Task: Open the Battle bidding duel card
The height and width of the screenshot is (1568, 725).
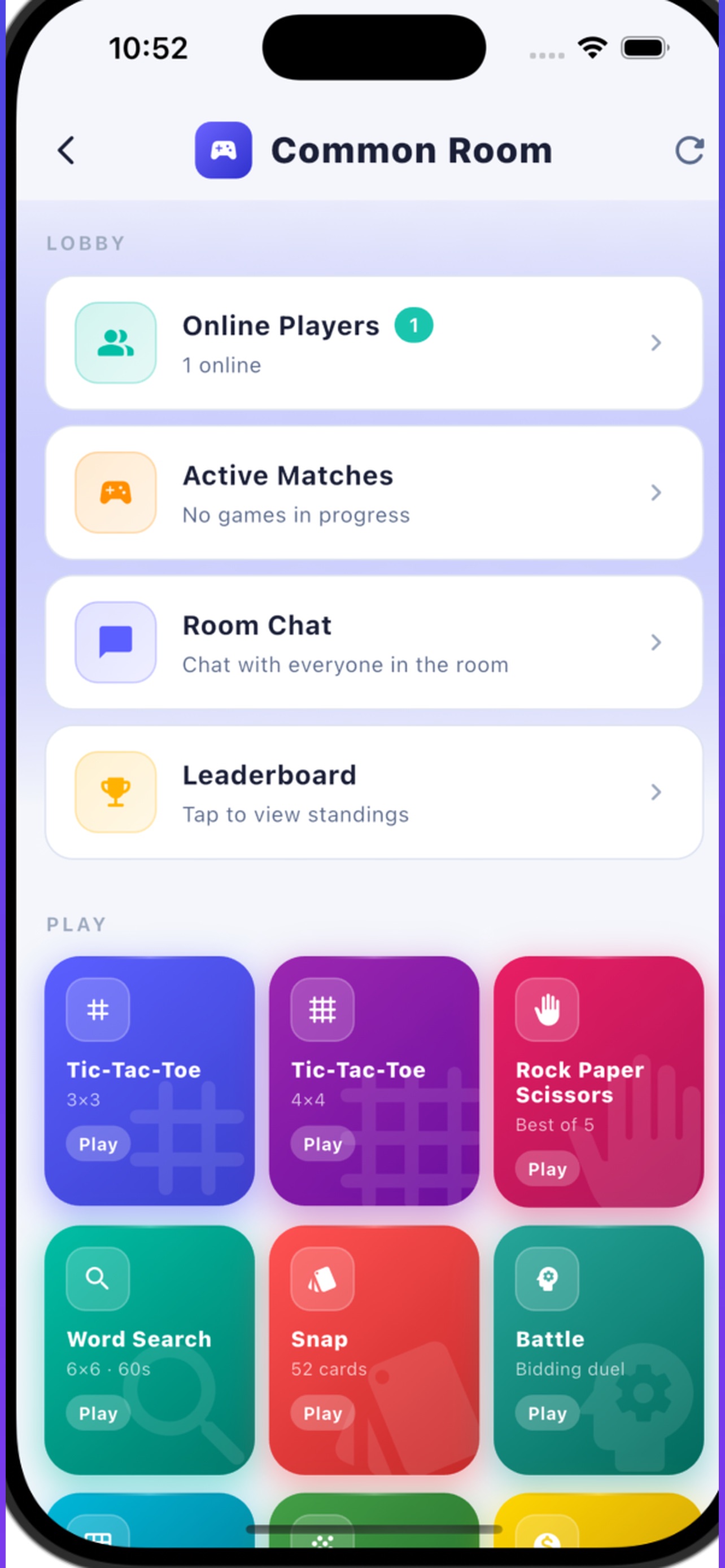Action: [599, 1350]
